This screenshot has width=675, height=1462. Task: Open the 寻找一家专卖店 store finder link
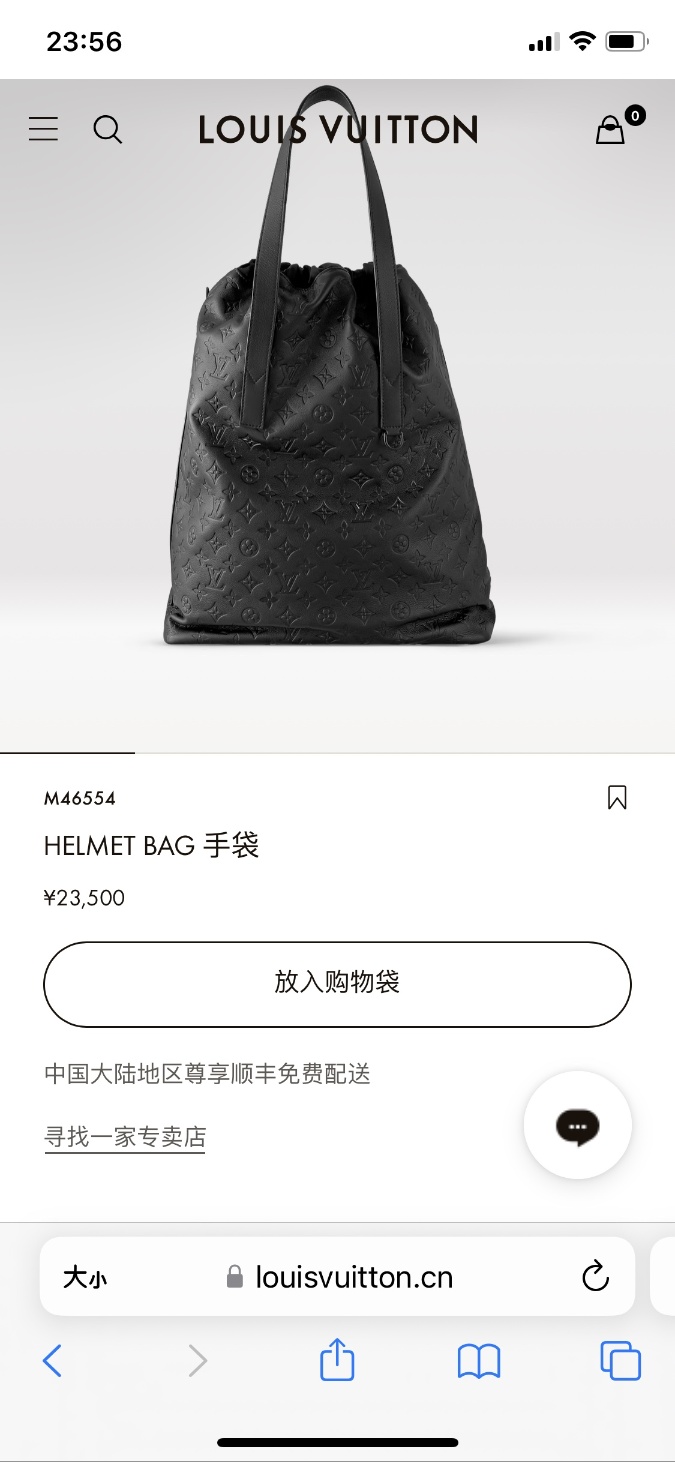coord(125,1137)
